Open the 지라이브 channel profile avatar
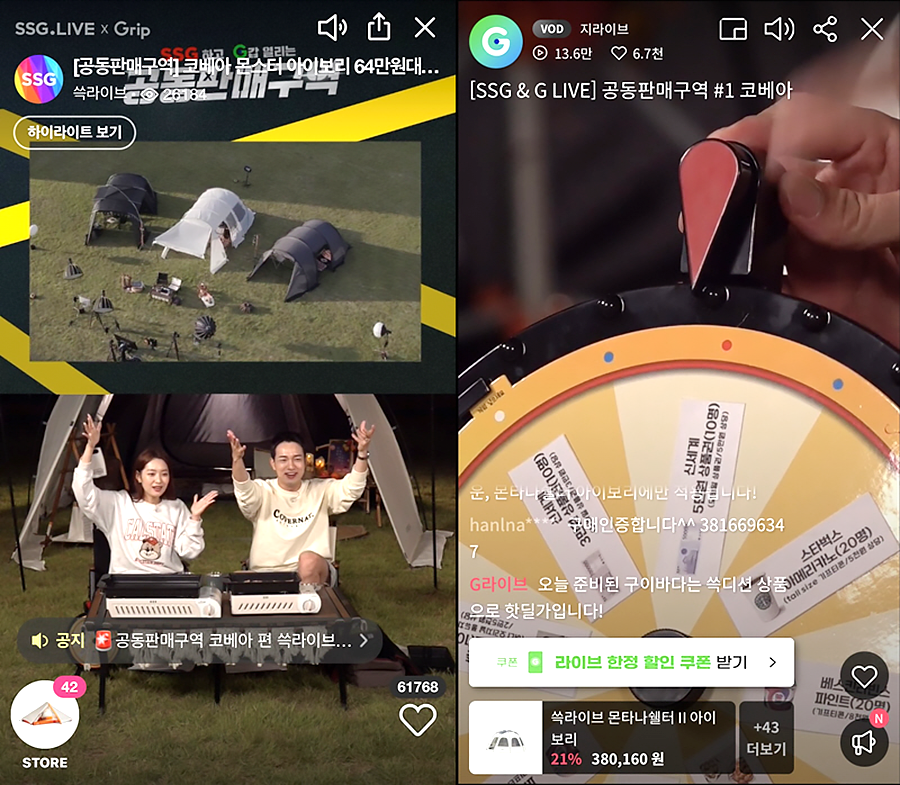 click(496, 42)
